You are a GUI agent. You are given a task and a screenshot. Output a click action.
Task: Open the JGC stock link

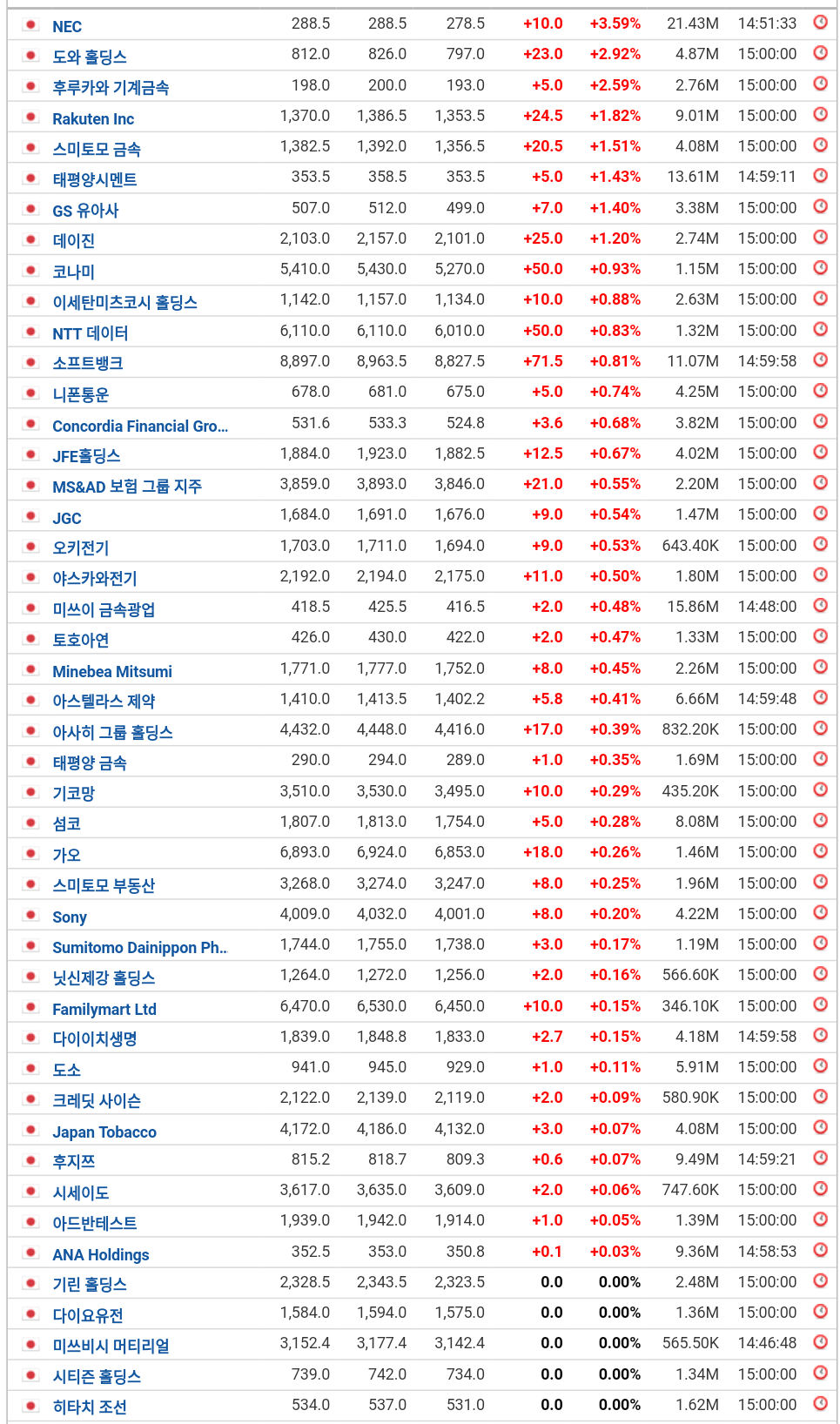(x=67, y=518)
